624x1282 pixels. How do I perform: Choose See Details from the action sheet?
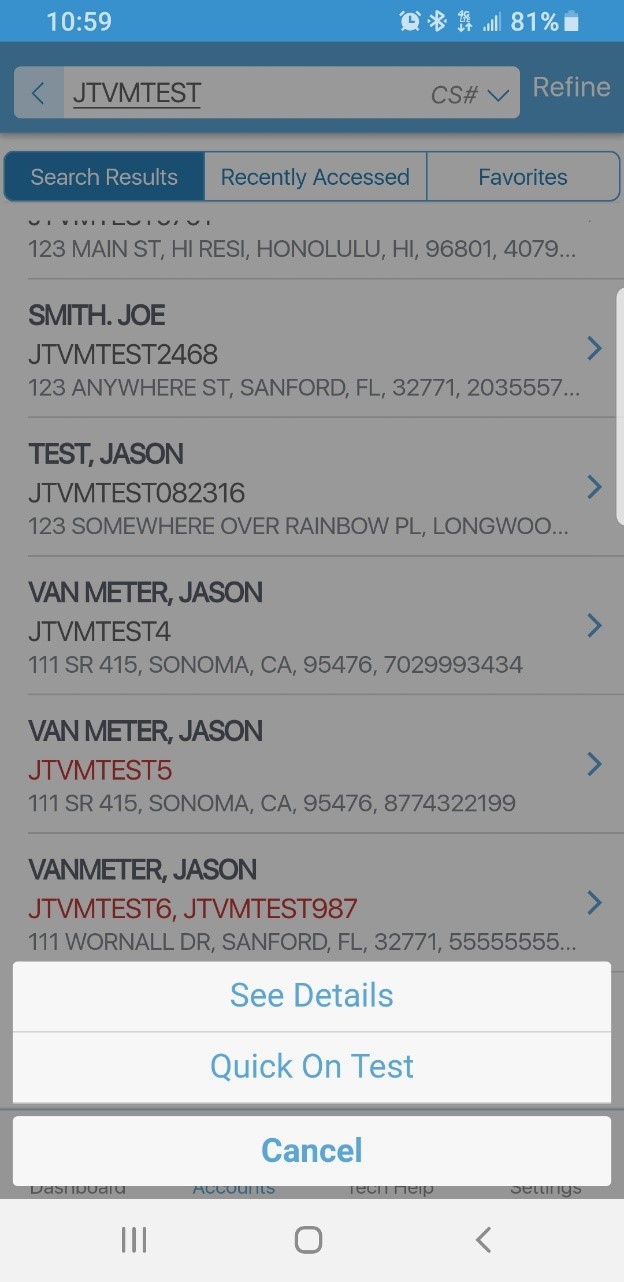click(311, 996)
